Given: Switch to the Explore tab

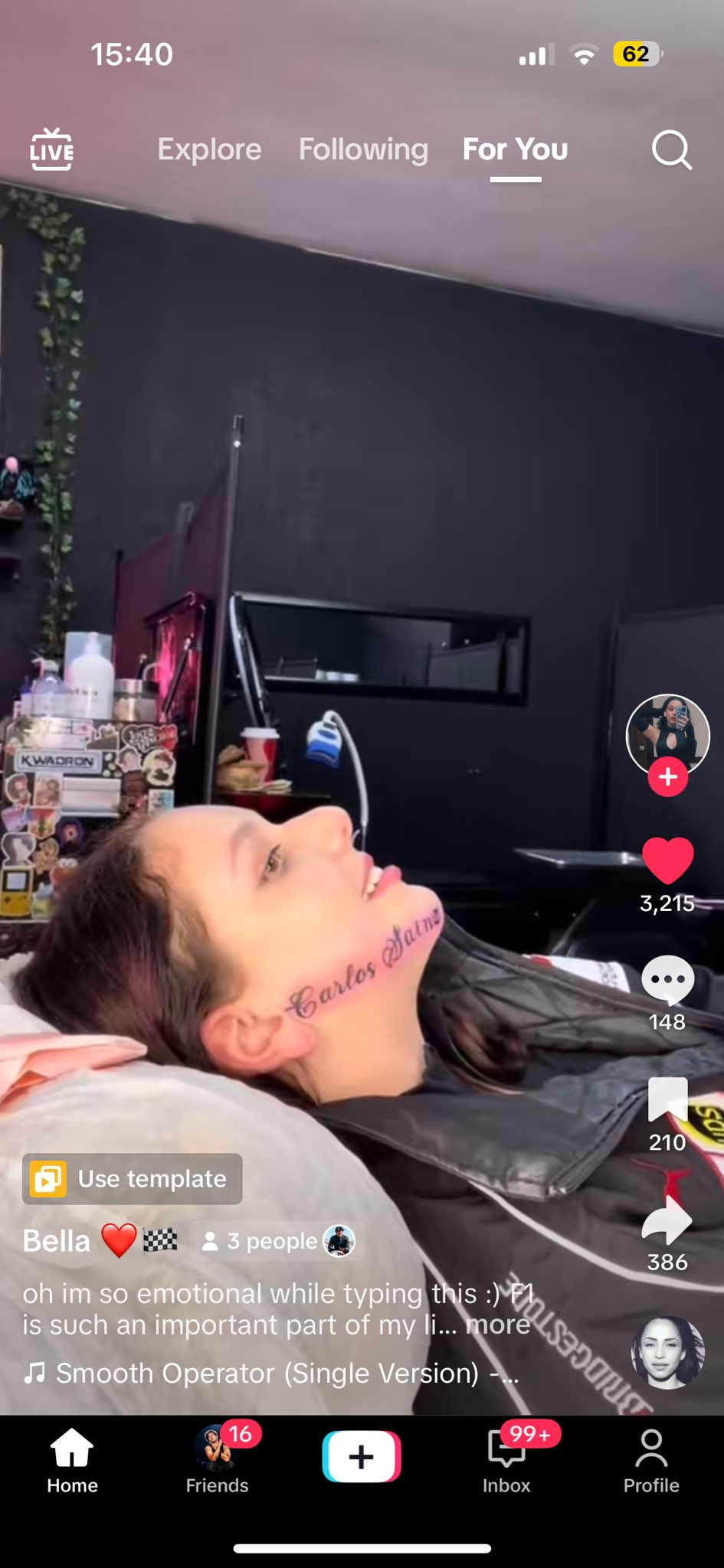Looking at the screenshot, I should pos(209,149).
